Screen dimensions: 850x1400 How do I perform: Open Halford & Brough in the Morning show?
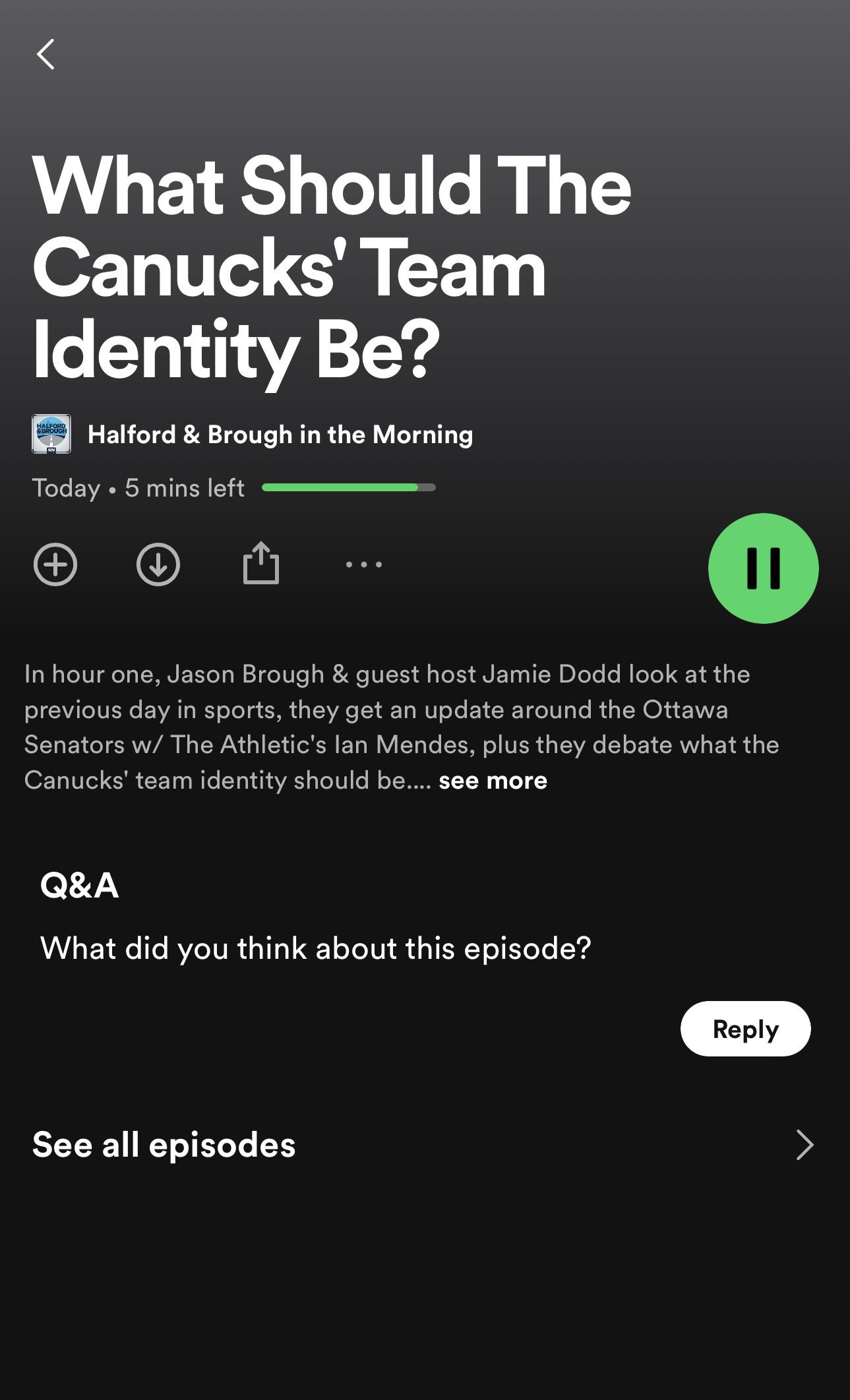[x=280, y=435]
